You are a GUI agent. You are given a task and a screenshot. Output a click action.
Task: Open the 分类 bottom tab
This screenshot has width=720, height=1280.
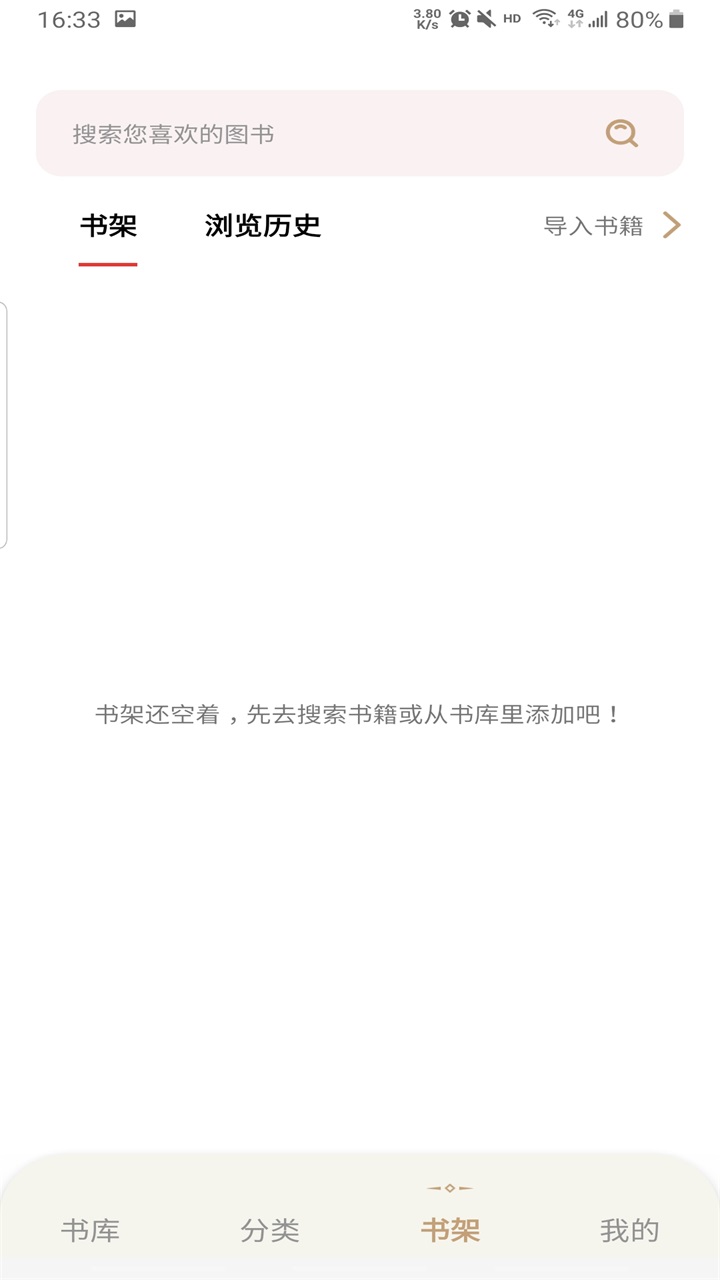[270, 1229]
